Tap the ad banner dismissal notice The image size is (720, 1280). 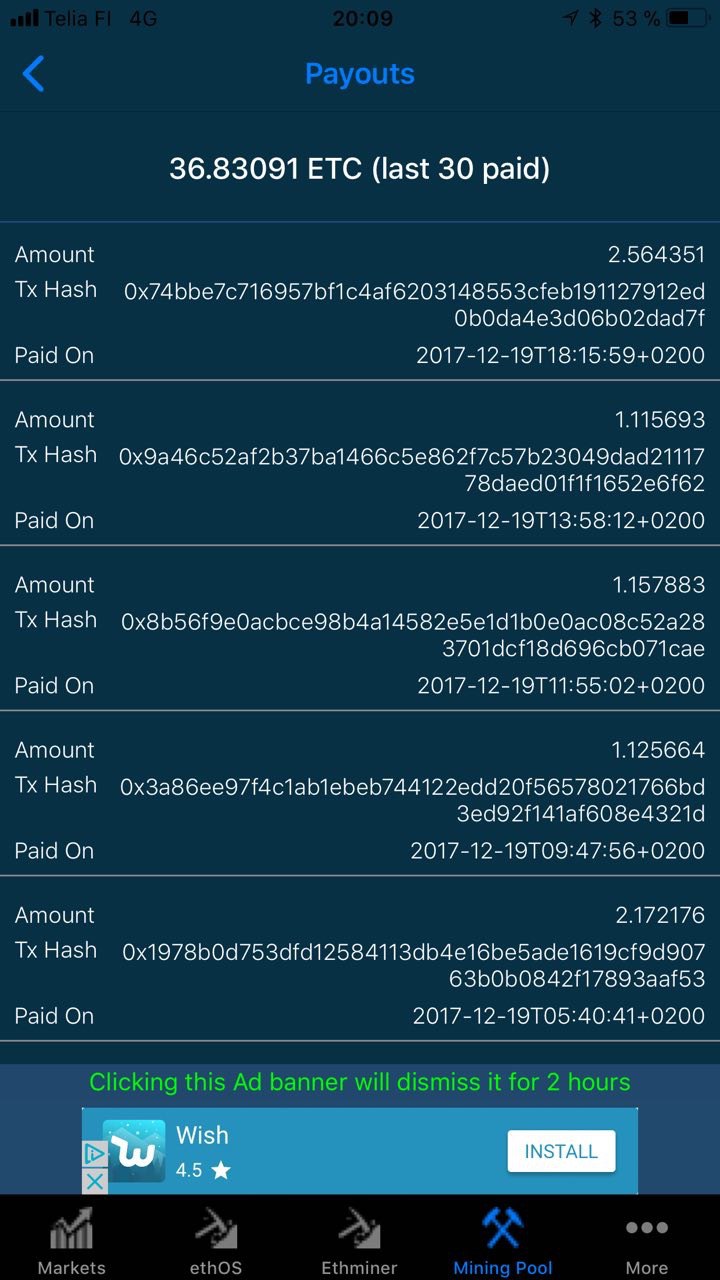[360, 1082]
